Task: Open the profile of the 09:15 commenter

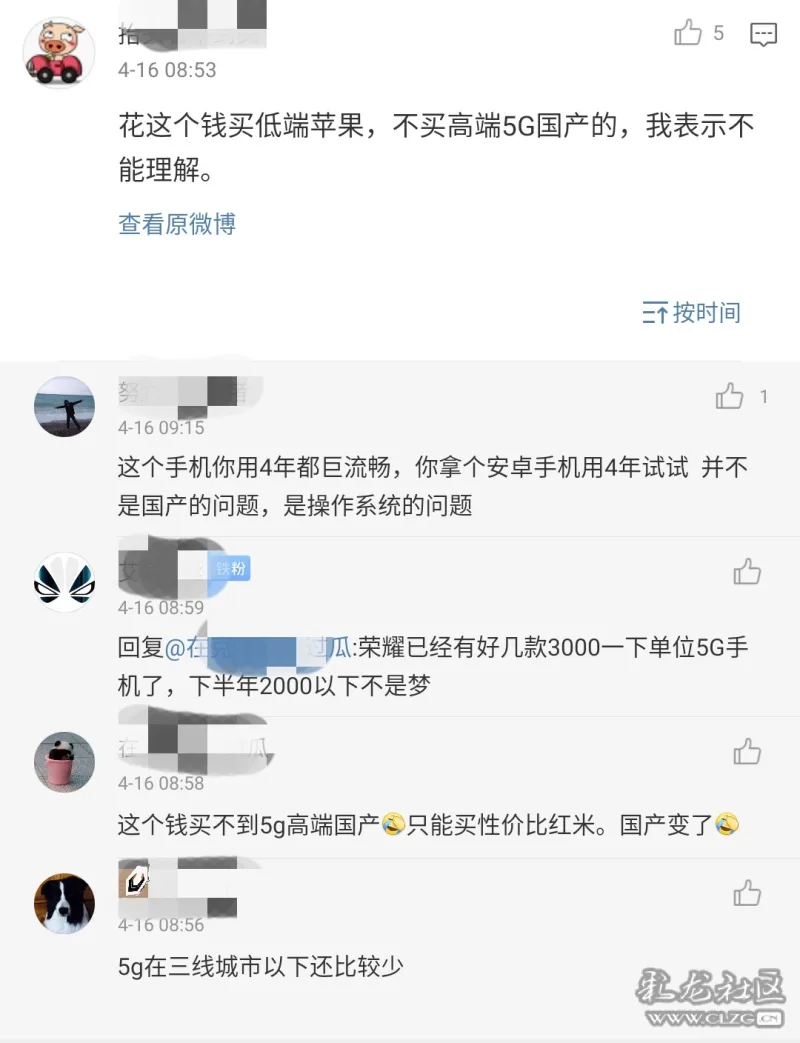Action: 64,406
